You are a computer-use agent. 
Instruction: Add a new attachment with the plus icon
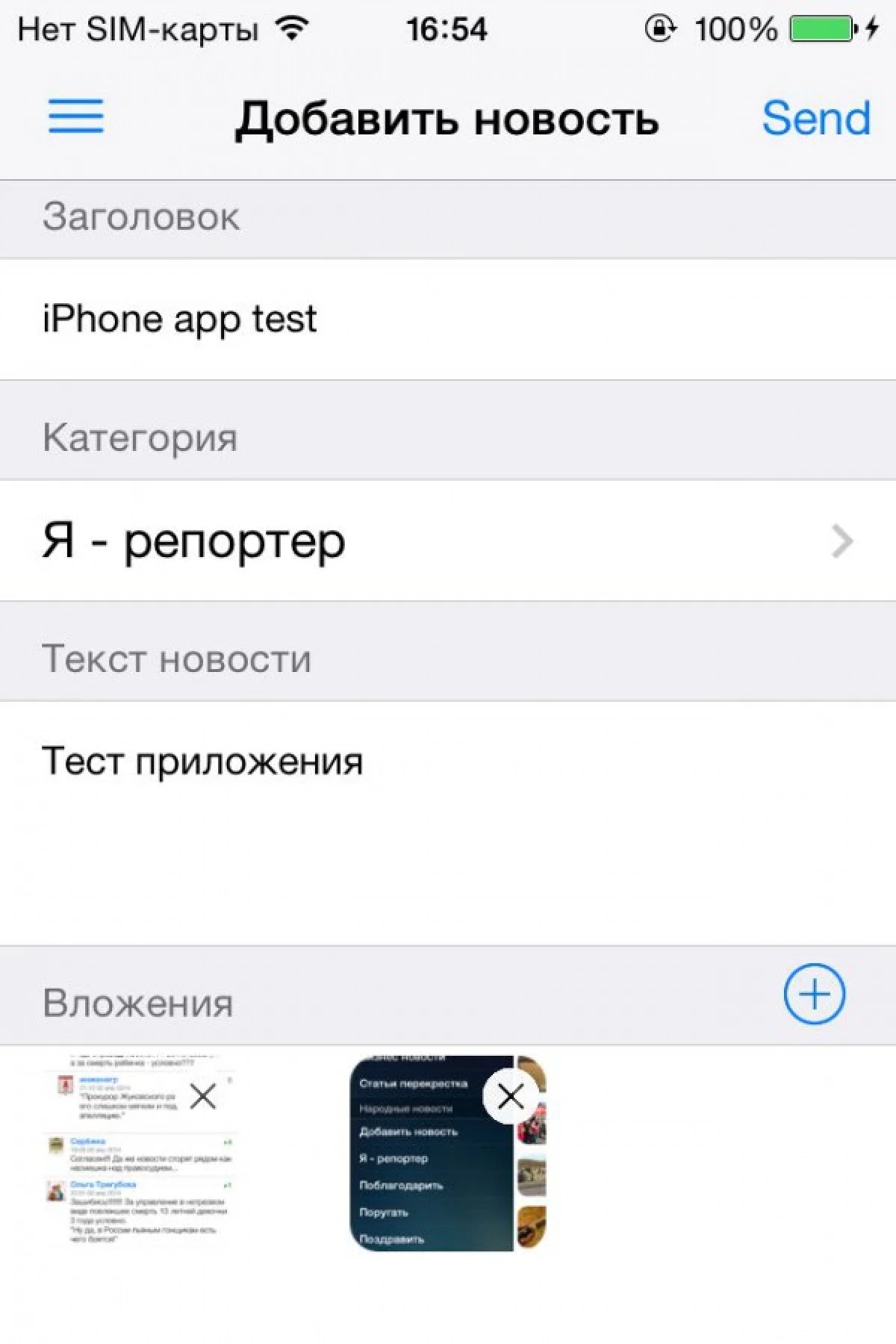814,995
